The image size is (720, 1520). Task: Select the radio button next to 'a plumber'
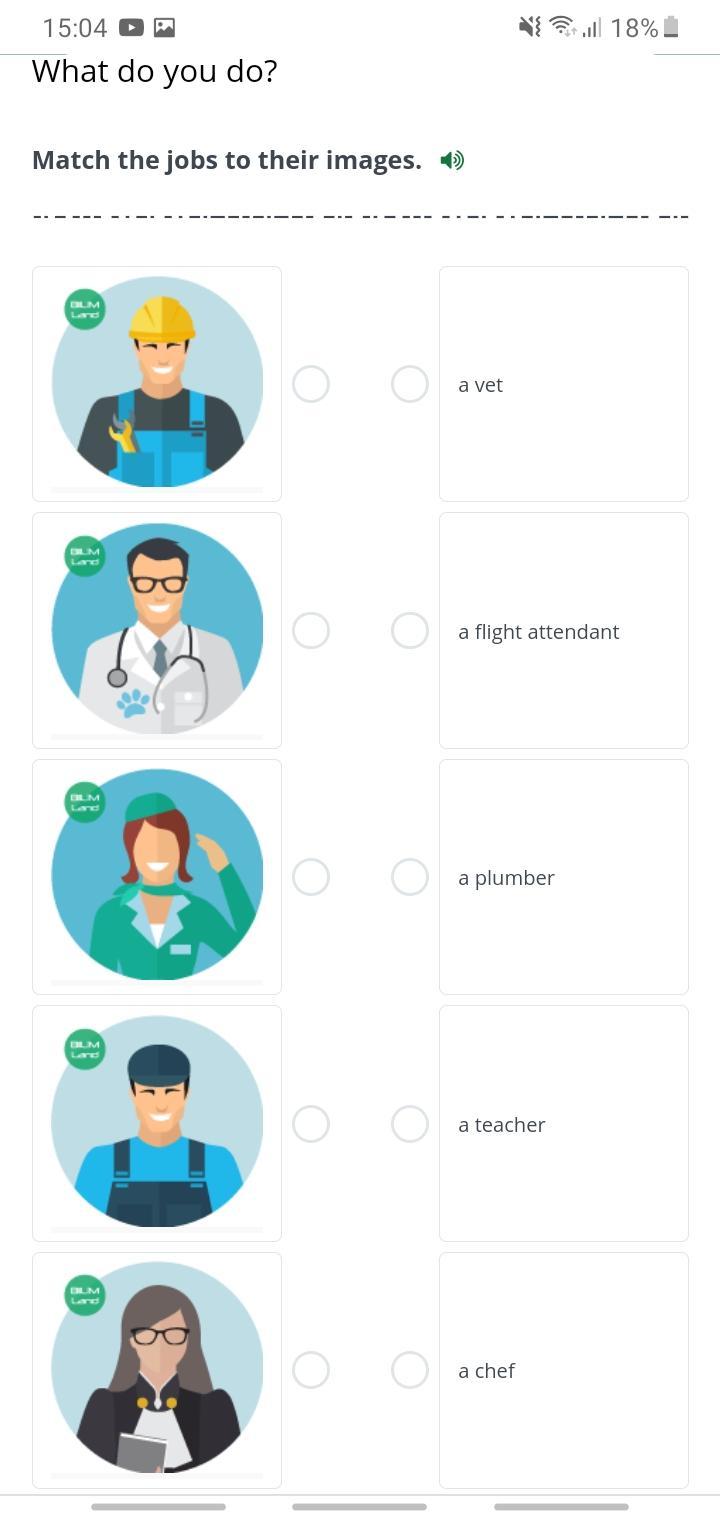tap(410, 877)
